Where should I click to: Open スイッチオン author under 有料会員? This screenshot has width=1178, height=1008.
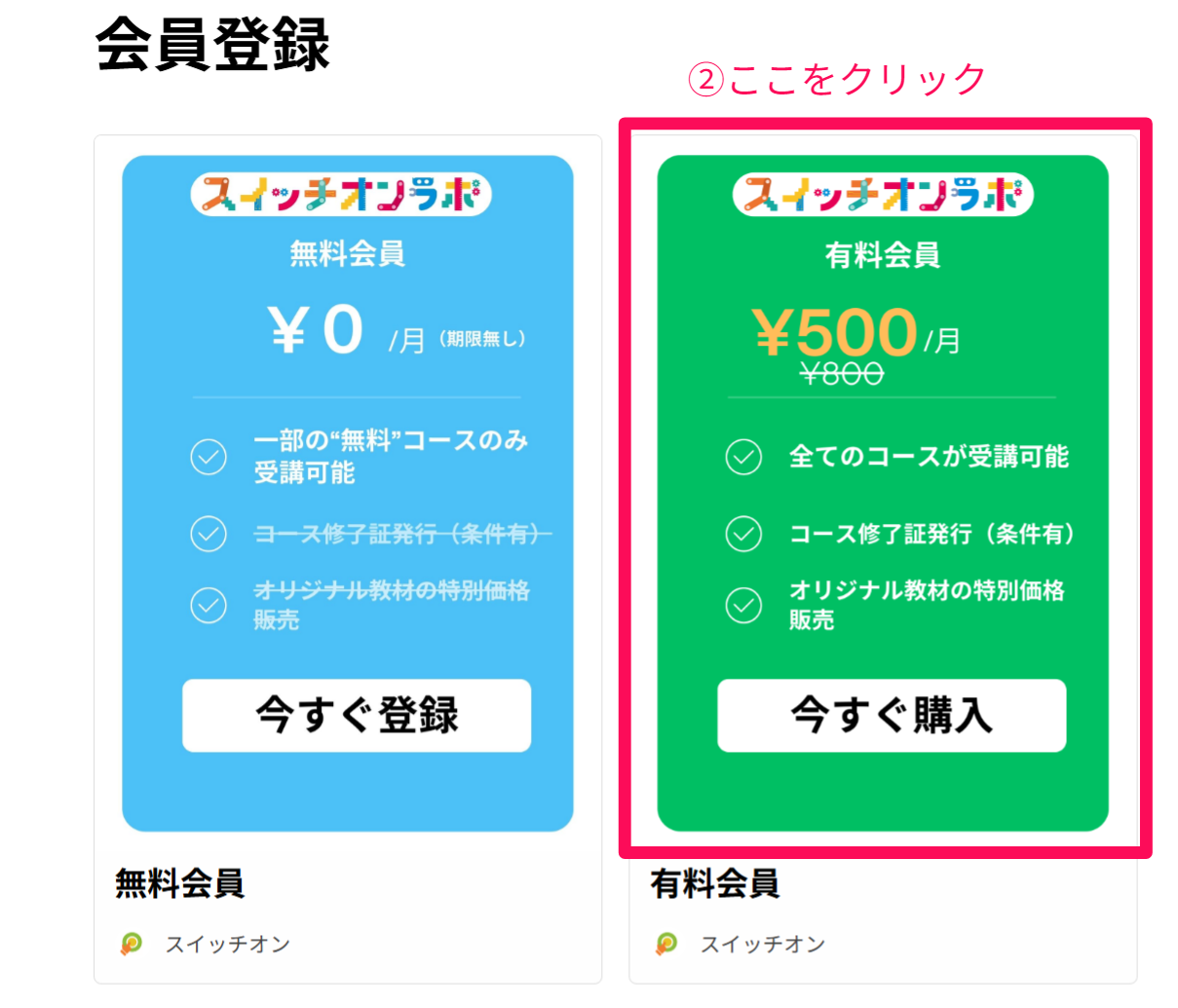761,944
